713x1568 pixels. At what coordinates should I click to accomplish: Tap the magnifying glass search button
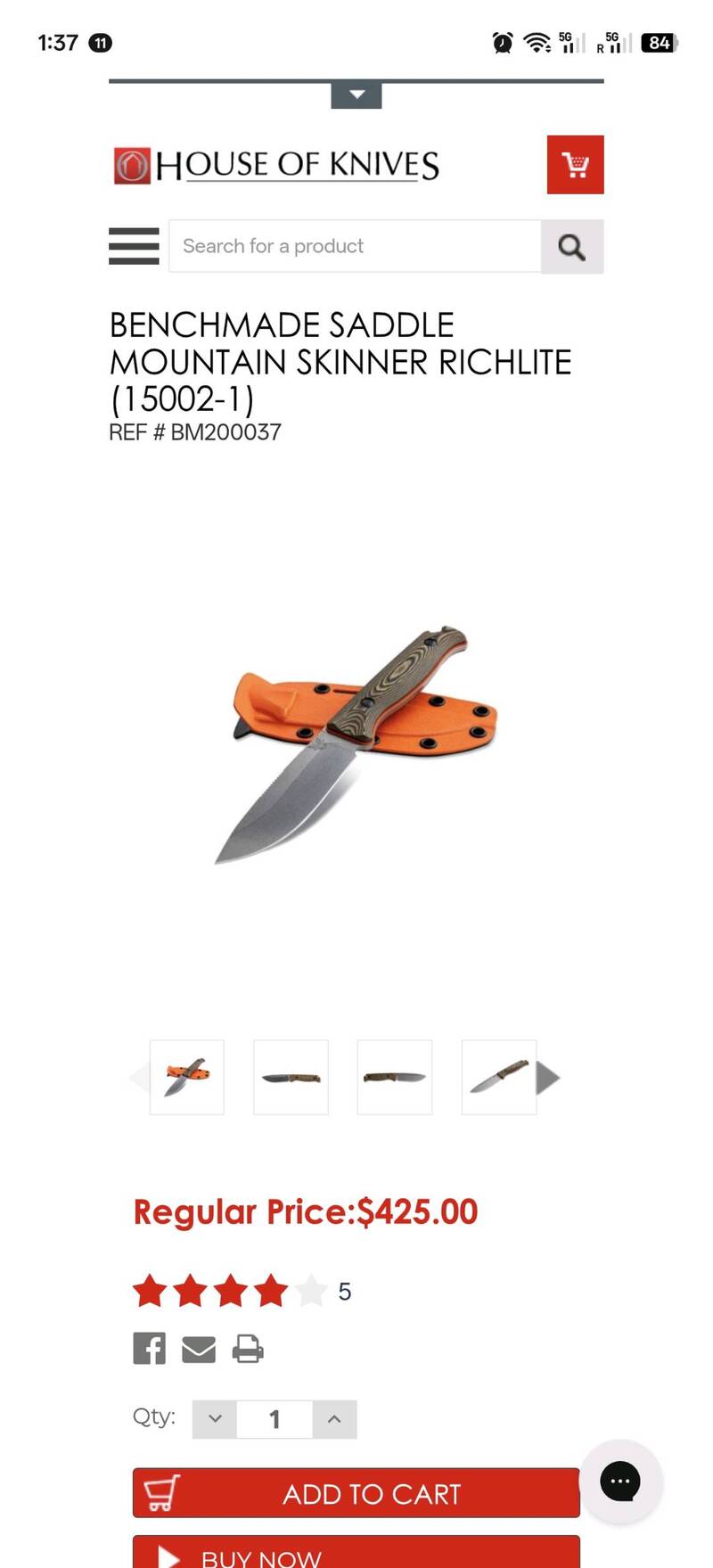pyautogui.click(x=572, y=247)
